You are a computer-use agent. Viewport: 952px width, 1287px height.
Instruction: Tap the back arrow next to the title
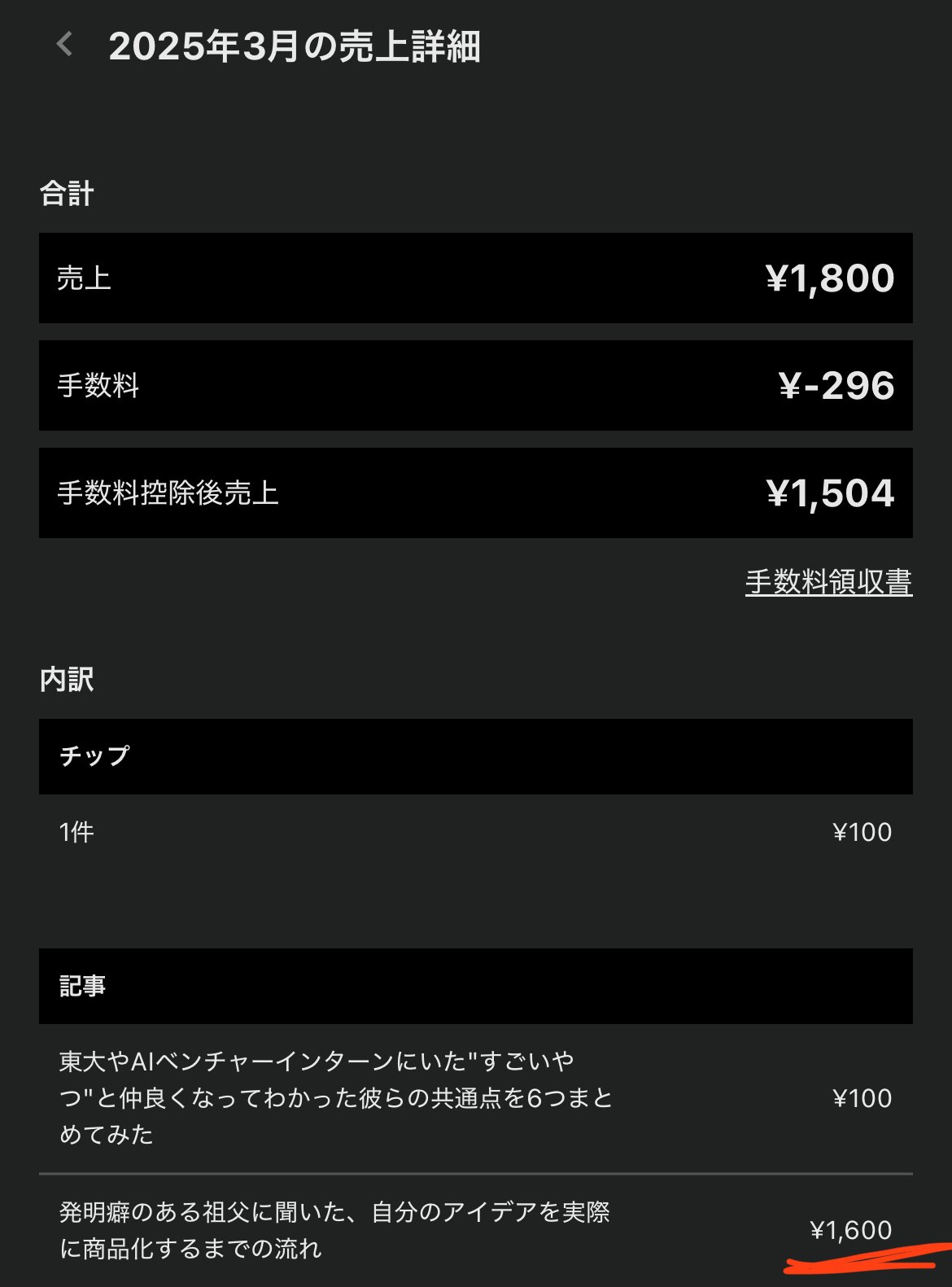tap(63, 47)
